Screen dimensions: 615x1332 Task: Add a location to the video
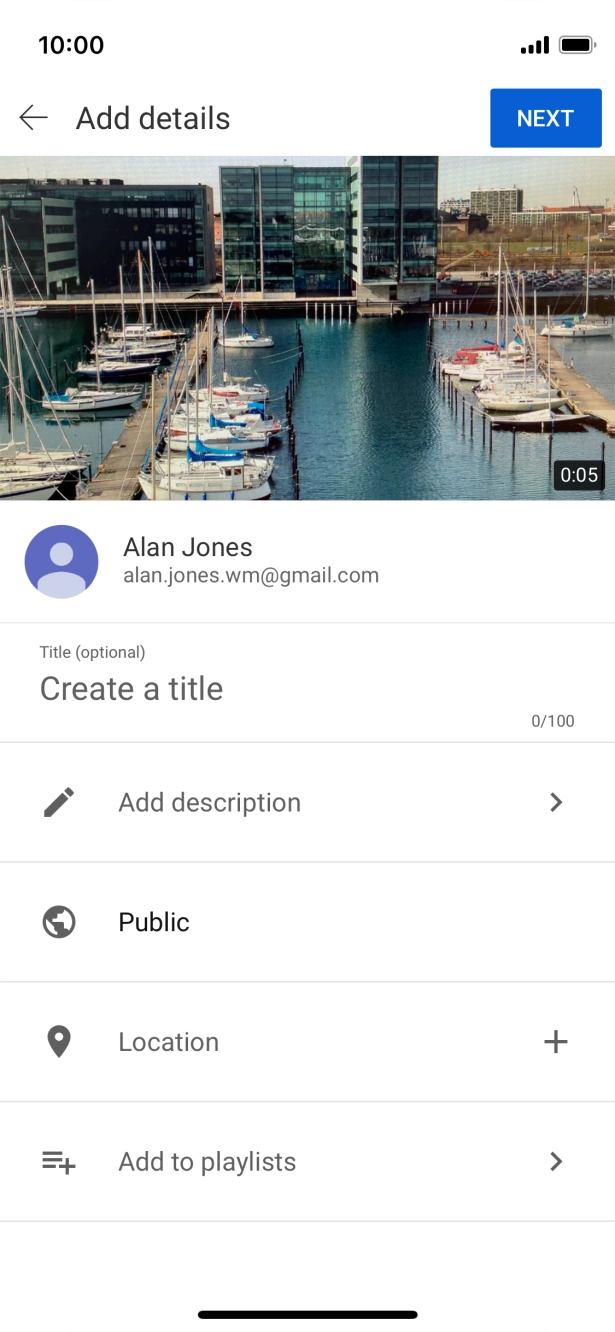click(307, 1042)
